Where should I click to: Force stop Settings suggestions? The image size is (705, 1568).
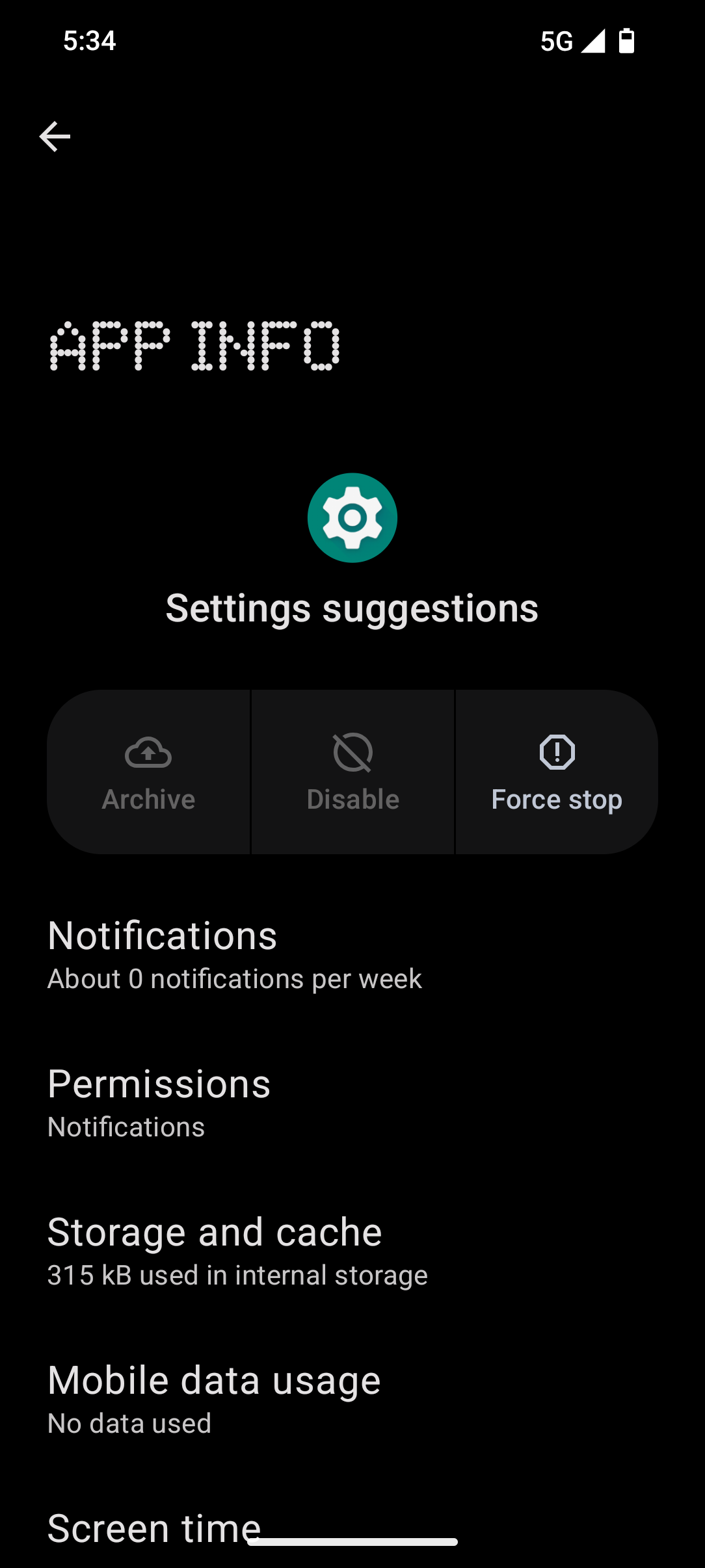tap(557, 772)
